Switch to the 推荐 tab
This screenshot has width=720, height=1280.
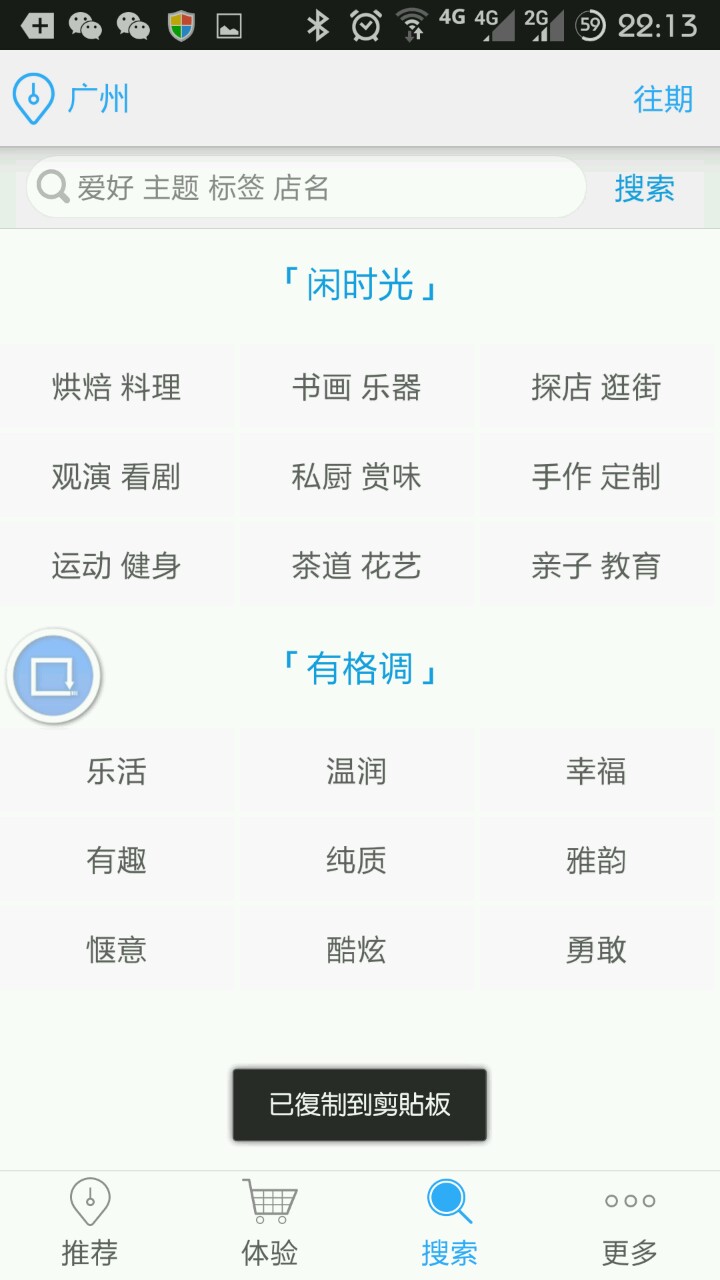[x=90, y=1224]
